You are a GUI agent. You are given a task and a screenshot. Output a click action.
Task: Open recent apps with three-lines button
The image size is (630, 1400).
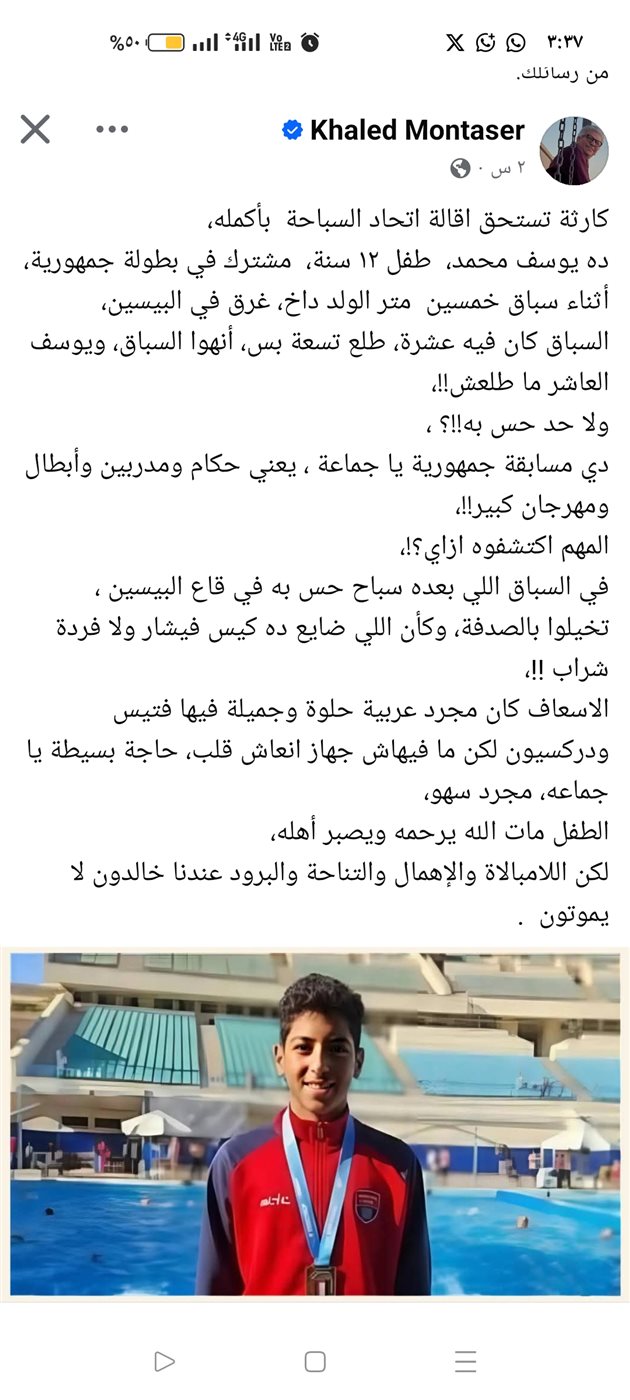click(465, 1361)
